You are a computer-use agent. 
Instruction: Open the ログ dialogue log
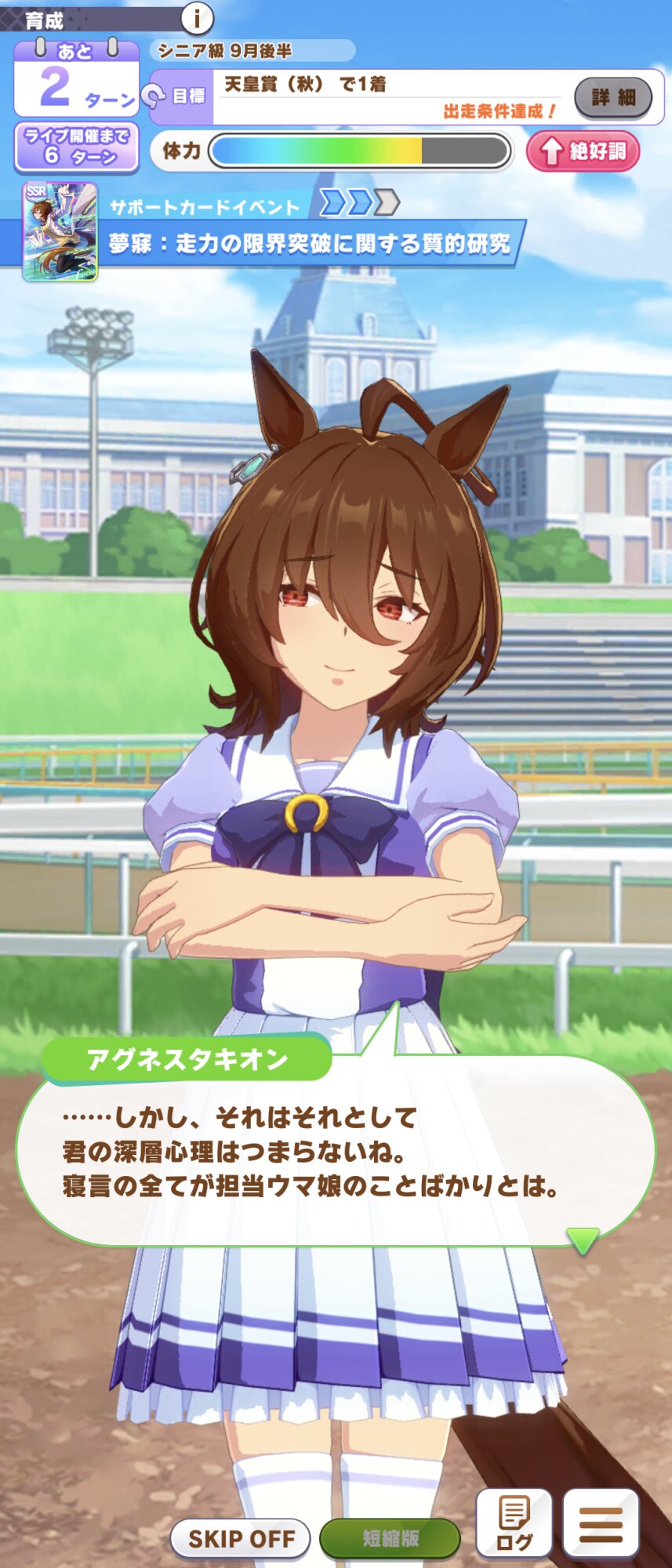click(x=514, y=1523)
